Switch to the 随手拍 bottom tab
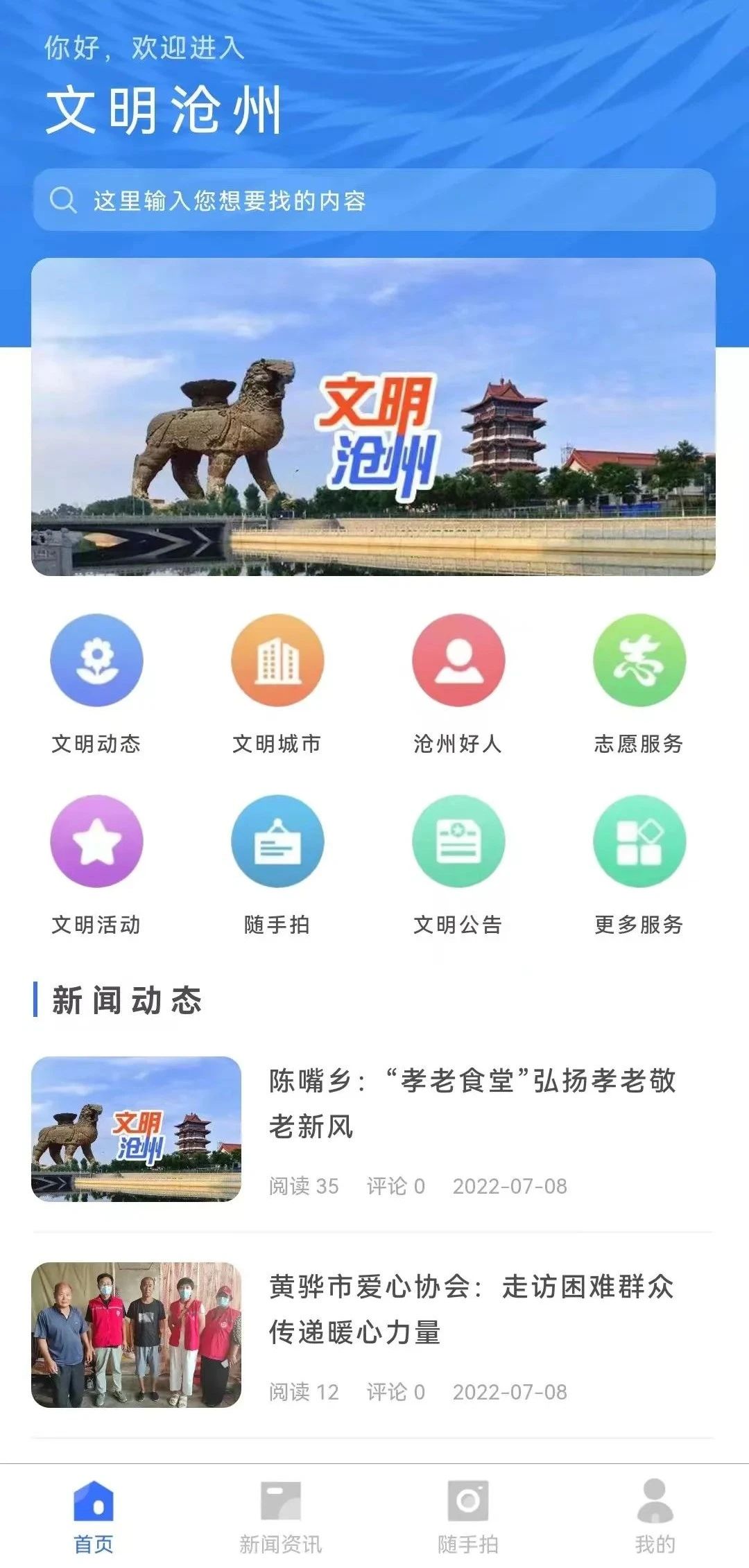Screen dimensions: 749x1568 pyautogui.click(x=468, y=1517)
